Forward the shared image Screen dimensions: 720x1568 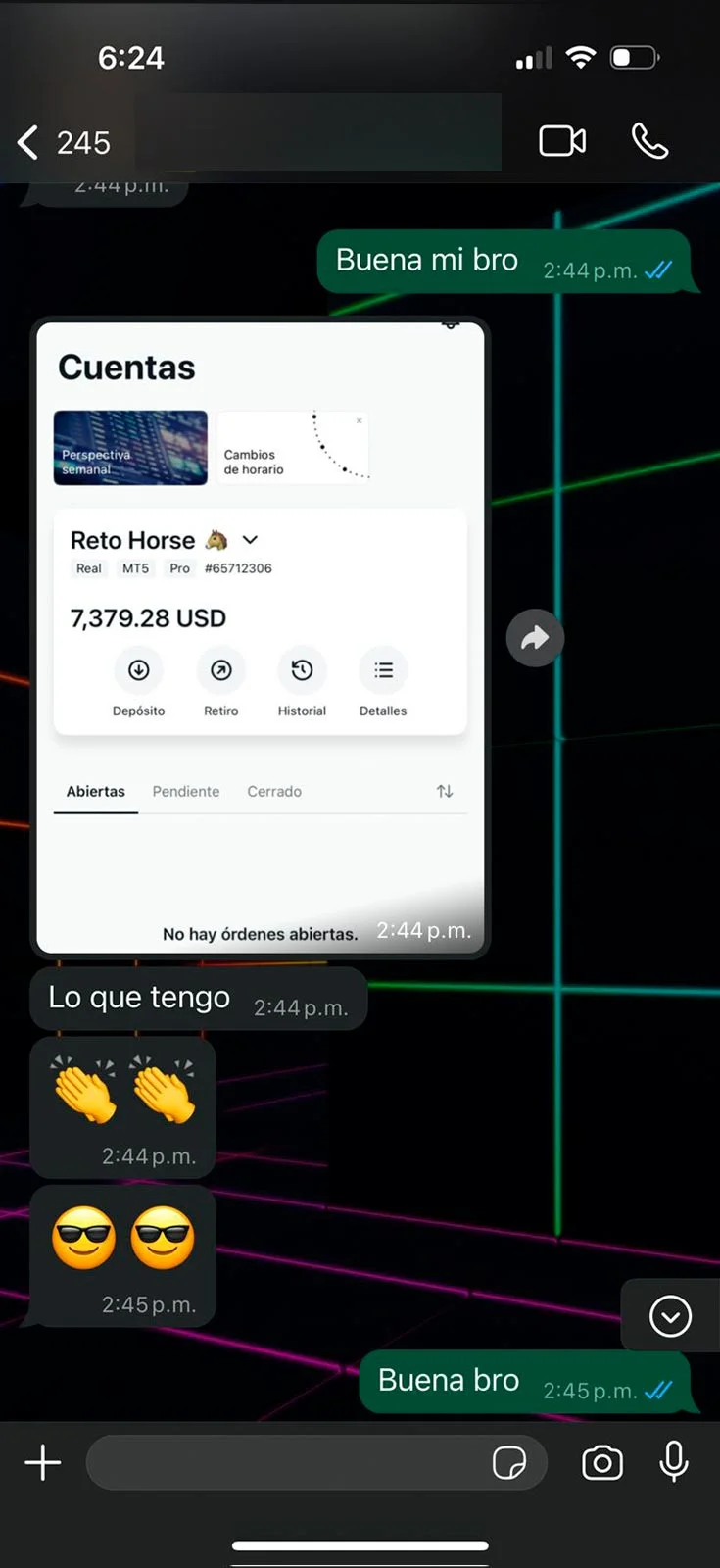point(534,638)
